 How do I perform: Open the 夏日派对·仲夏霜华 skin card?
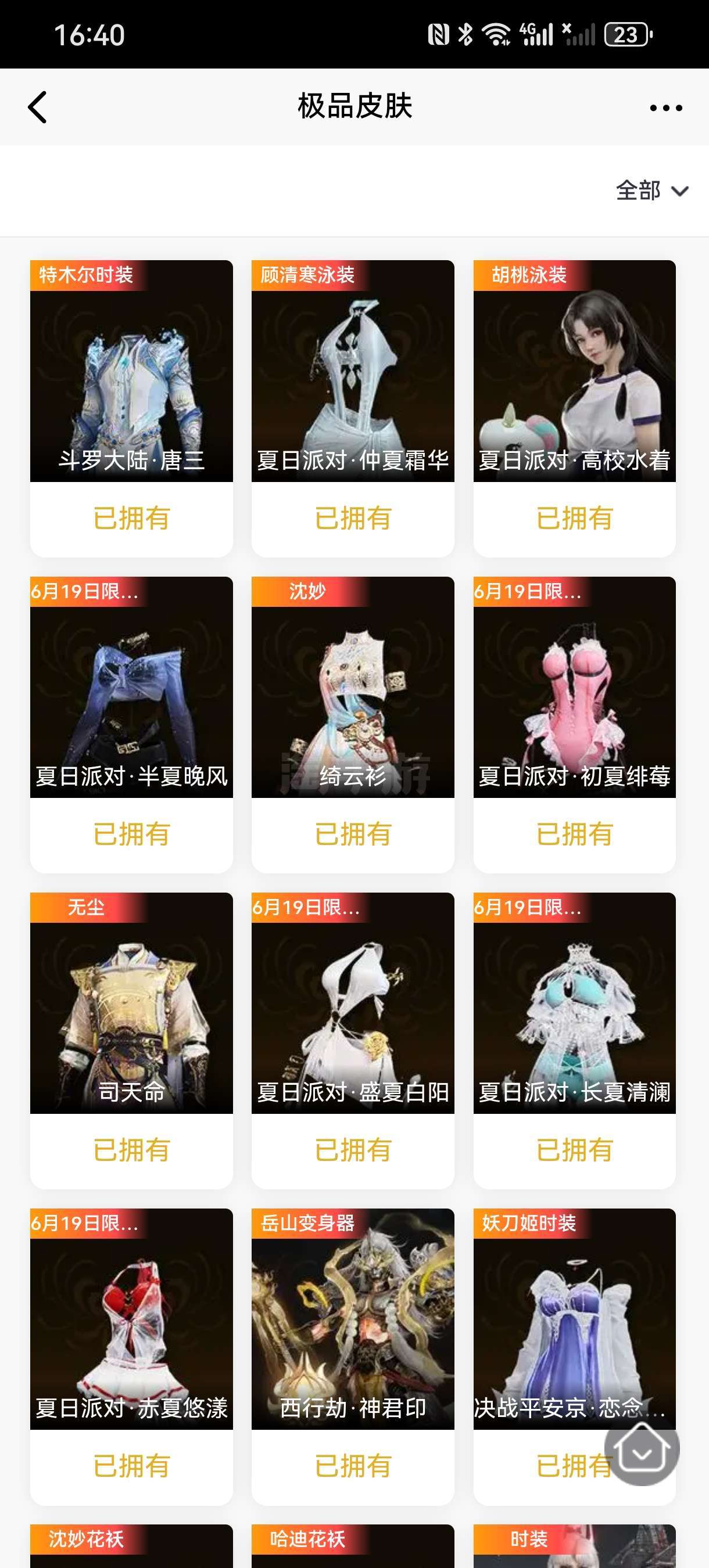click(353, 408)
